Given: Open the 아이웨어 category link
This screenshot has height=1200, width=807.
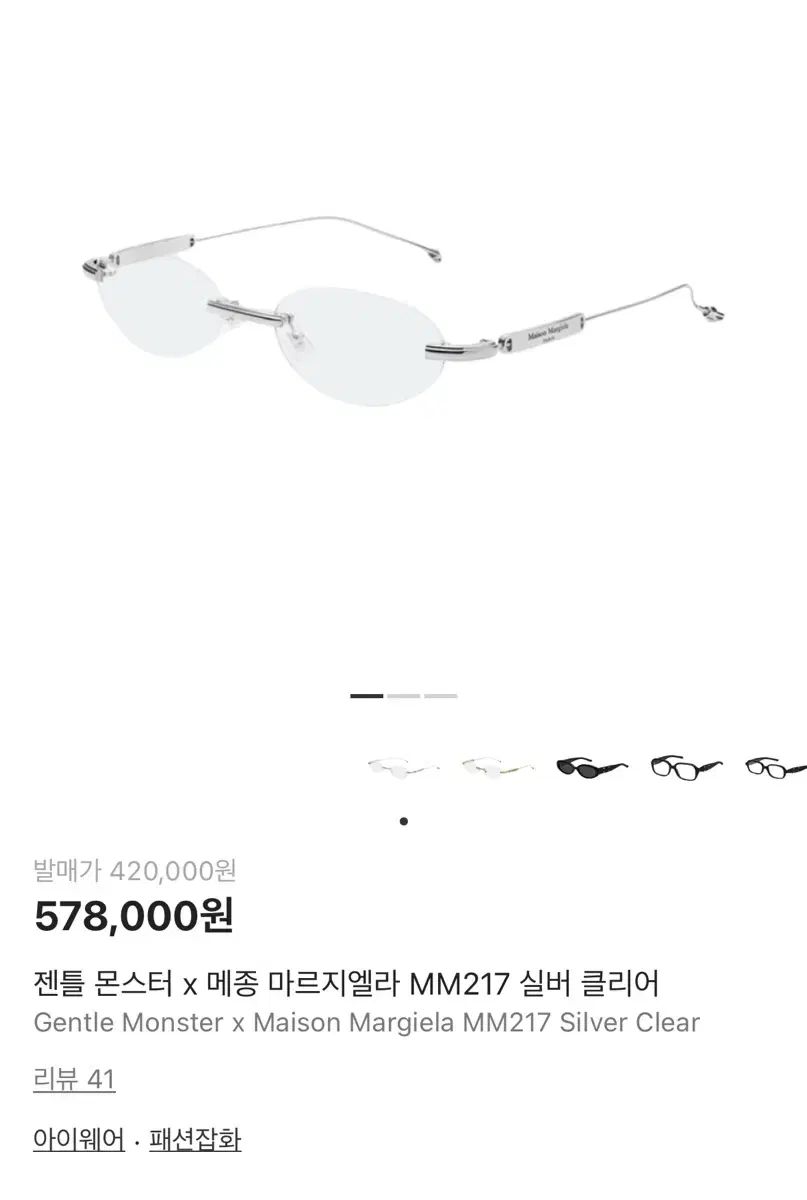Looking at the screenshot, I should [x=79, y=1140].
